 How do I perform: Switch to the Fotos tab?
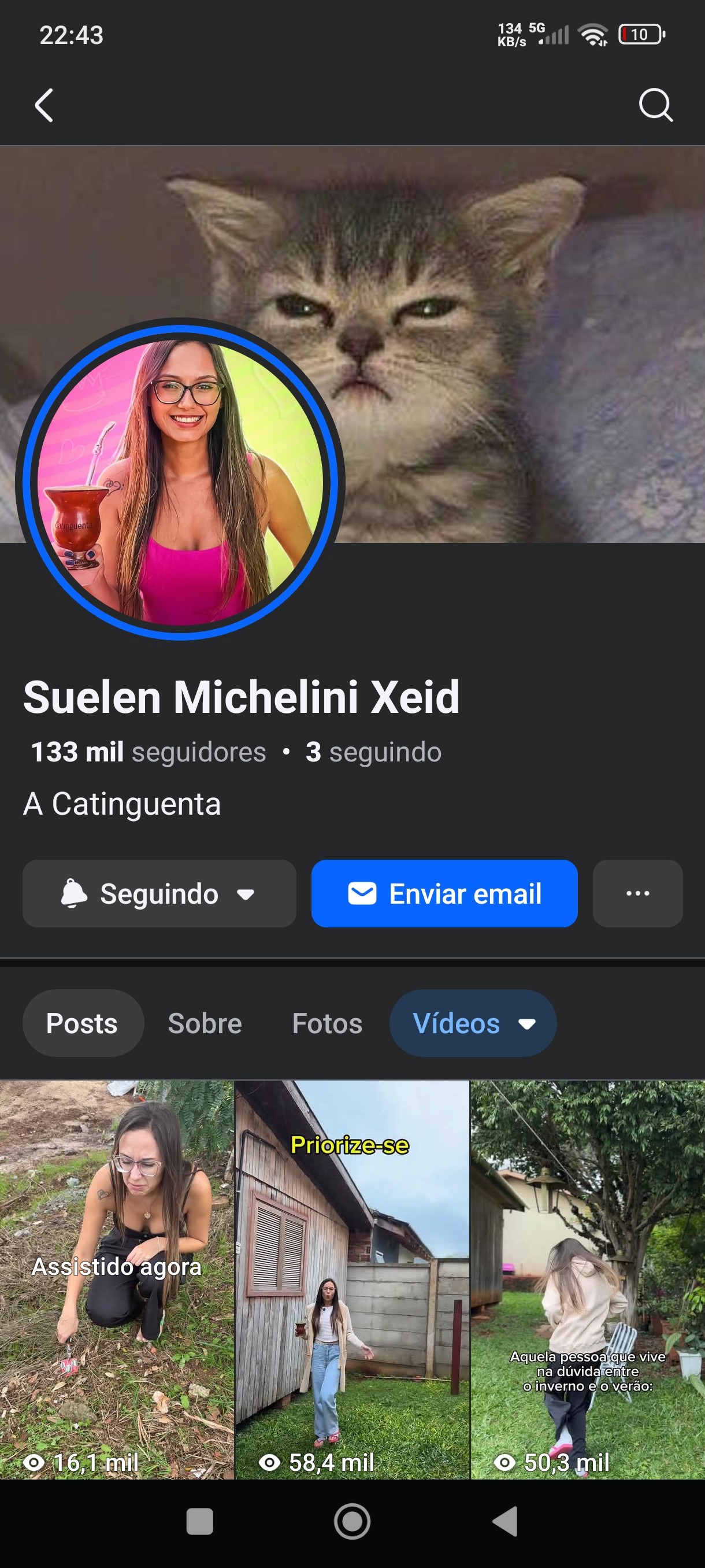[x=327, y=1023]
